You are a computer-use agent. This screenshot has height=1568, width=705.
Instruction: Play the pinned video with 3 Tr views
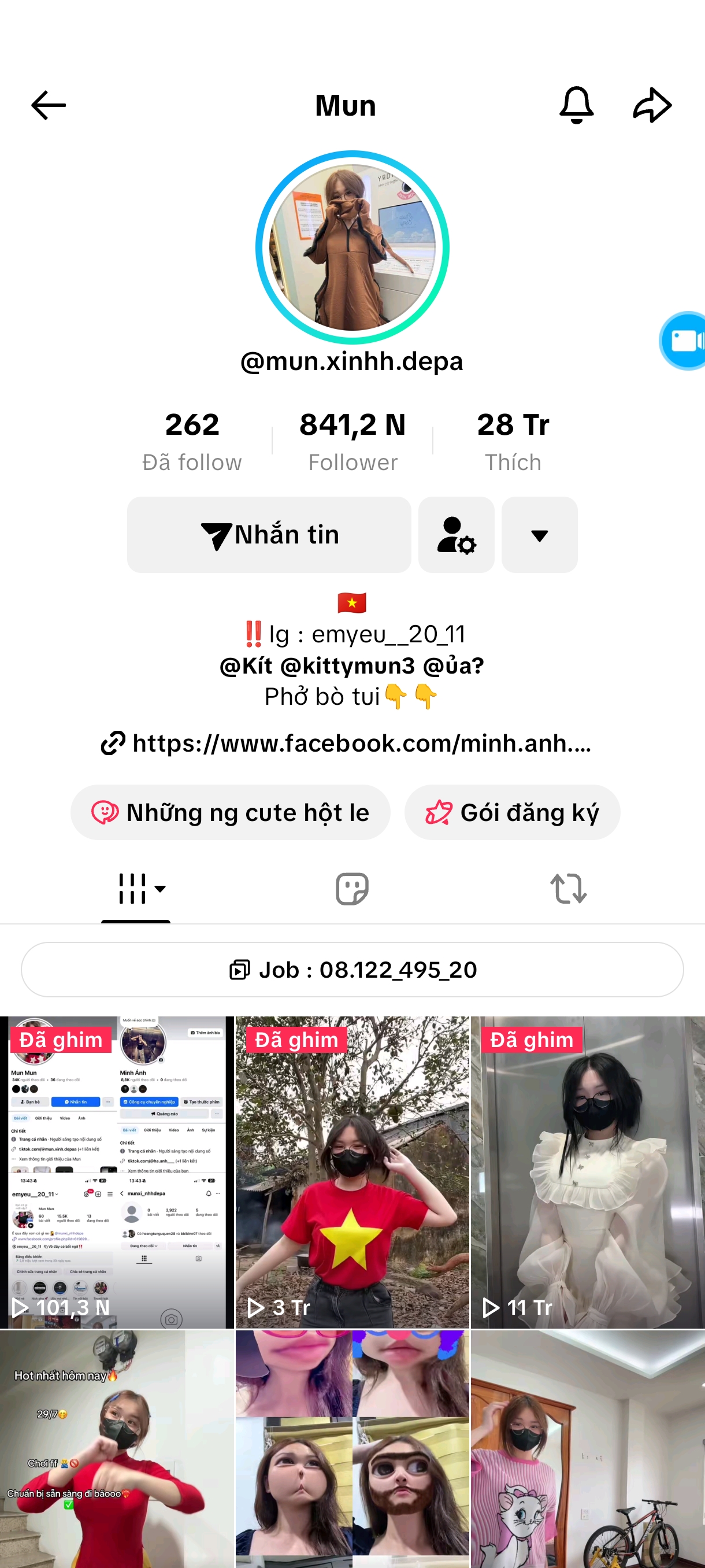352,1172
